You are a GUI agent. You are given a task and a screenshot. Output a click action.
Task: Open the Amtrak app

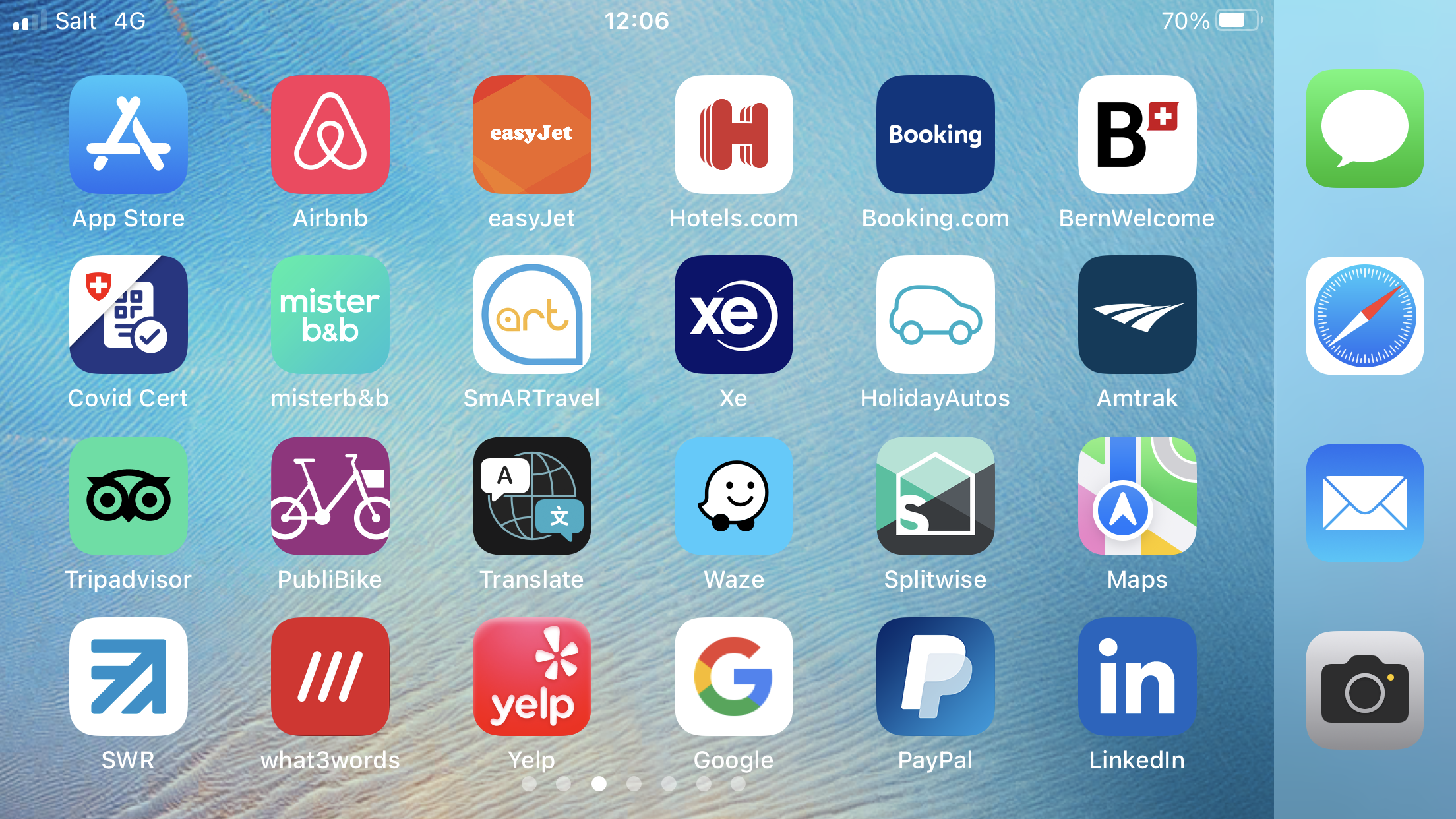[1137, 315]
